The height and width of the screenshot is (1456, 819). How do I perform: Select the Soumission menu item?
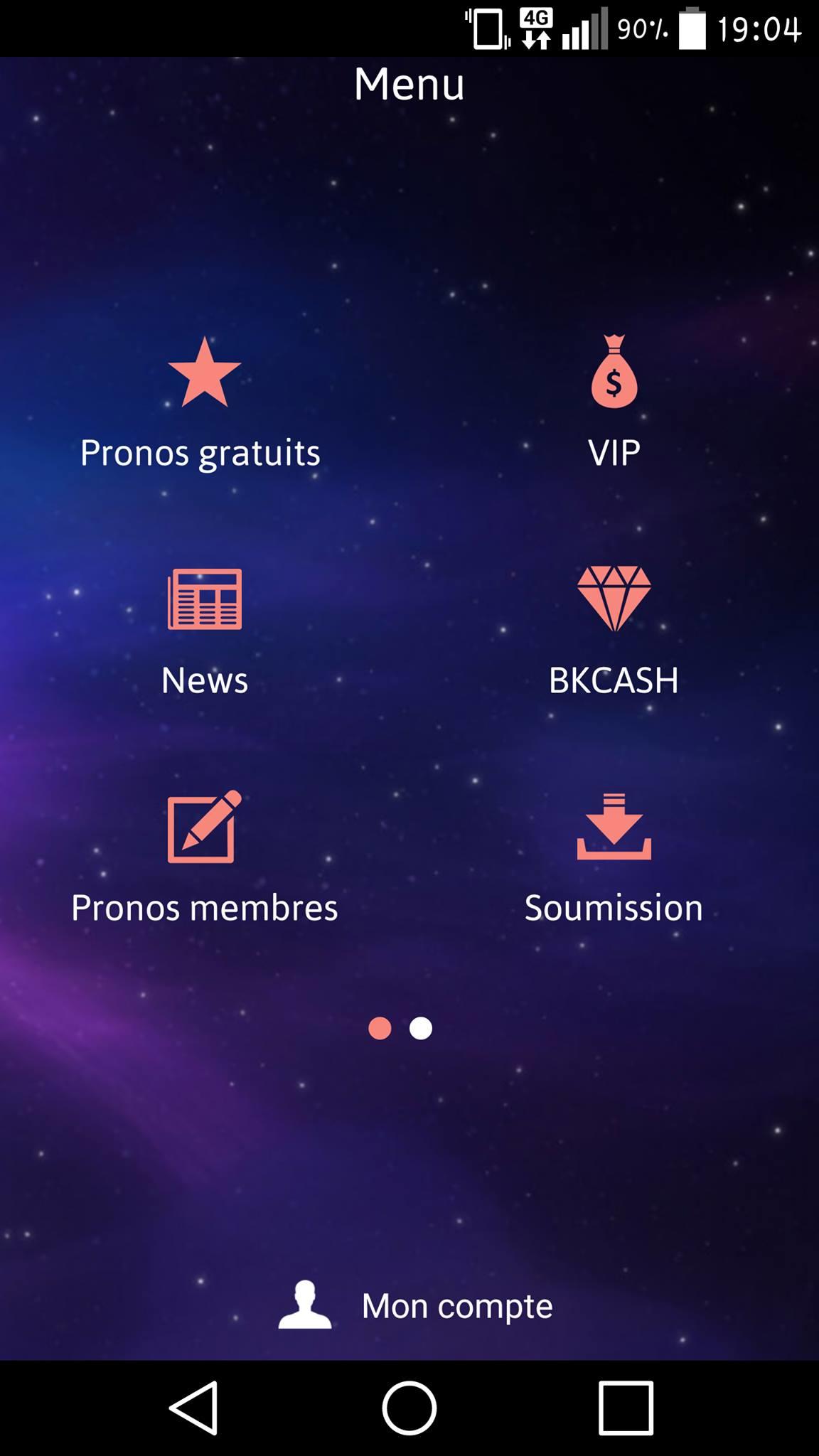point(614,858)
